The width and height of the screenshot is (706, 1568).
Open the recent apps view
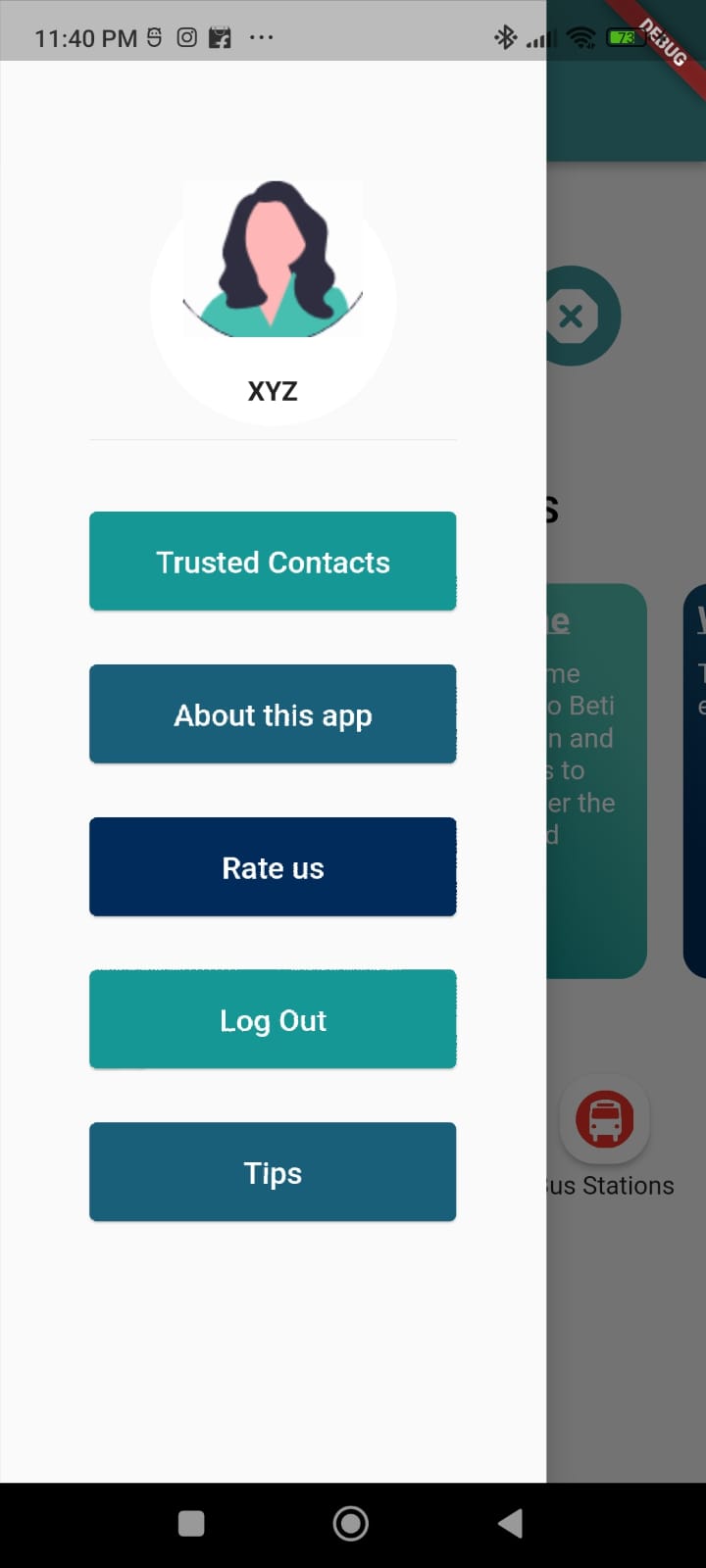[191, 1523]
